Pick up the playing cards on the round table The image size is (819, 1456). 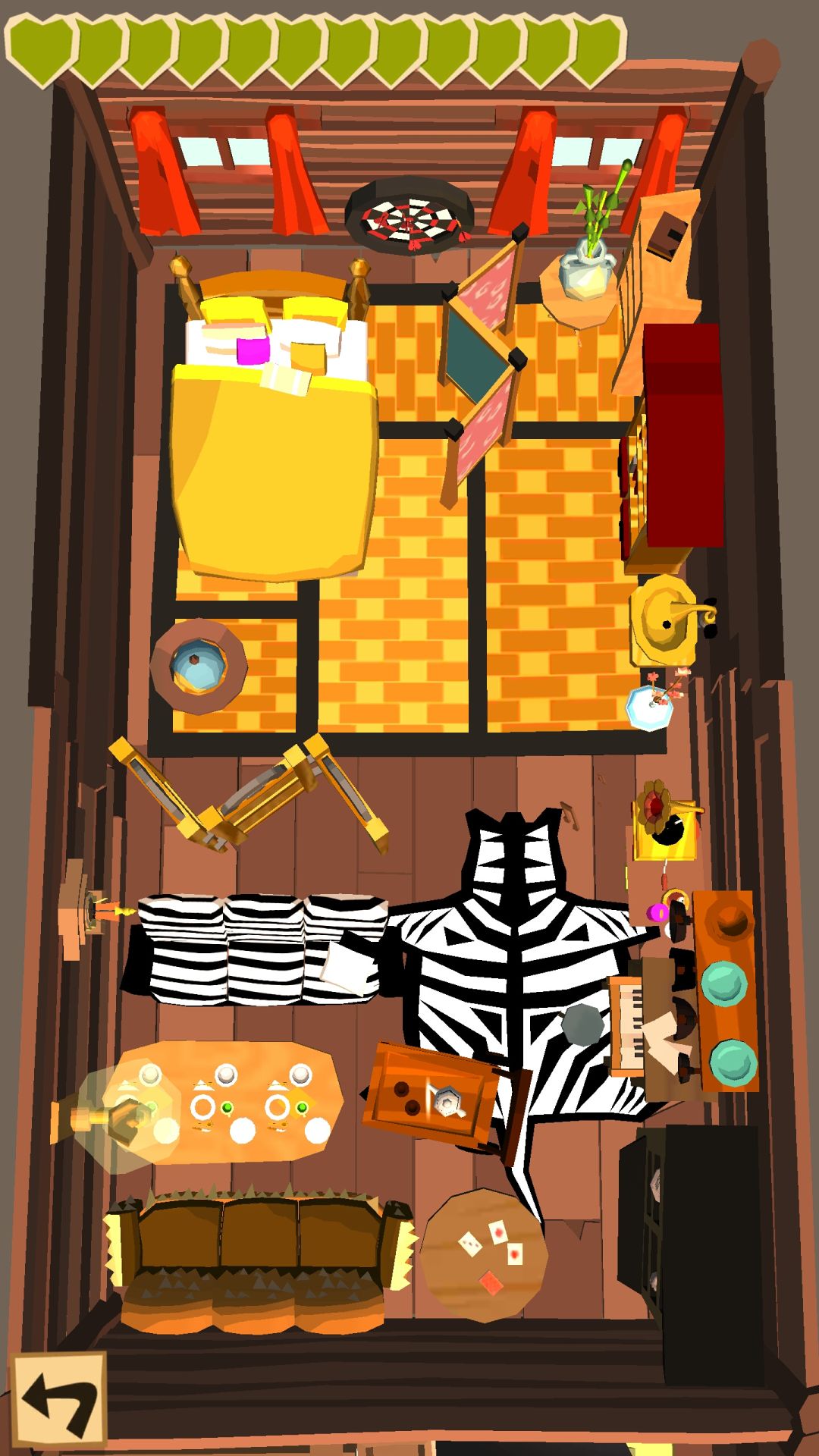pyautogui.click(x=489, y=1232)
